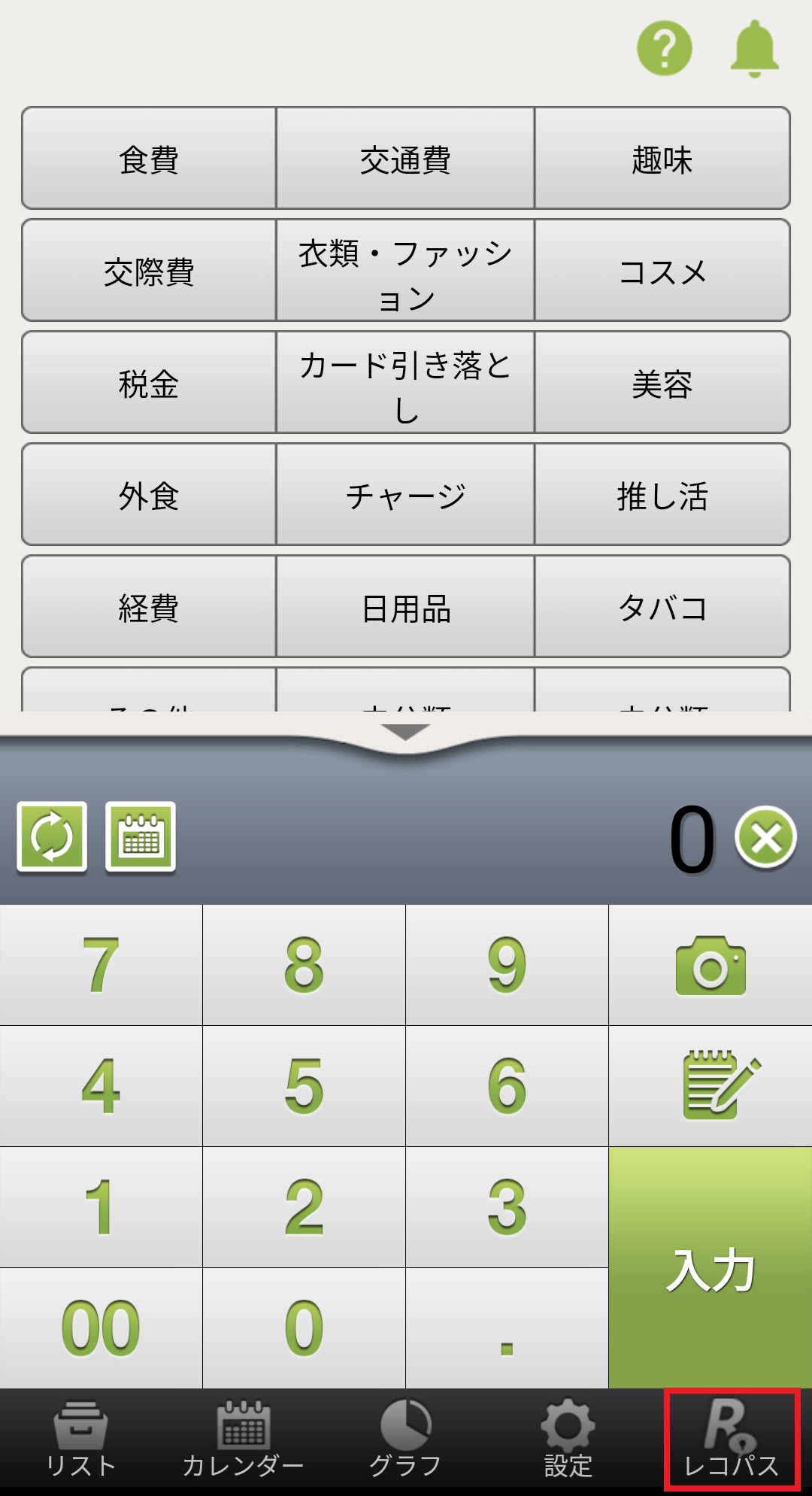Clear the entered amount

[765, 837]
